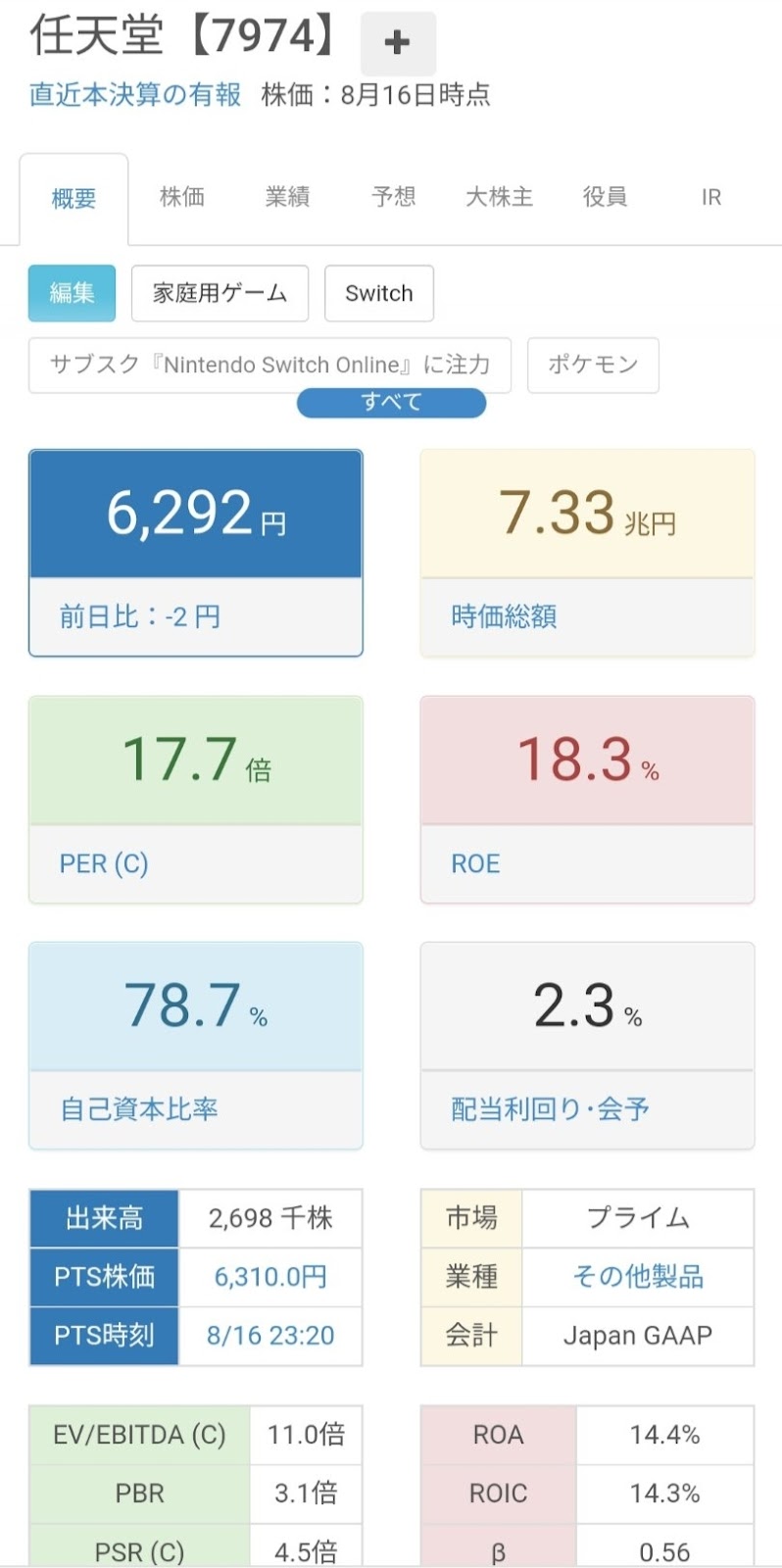Tap the plus button beside 任天堂【7974】
This screenshot has height=1568, width=782.
tap(398, 43)
